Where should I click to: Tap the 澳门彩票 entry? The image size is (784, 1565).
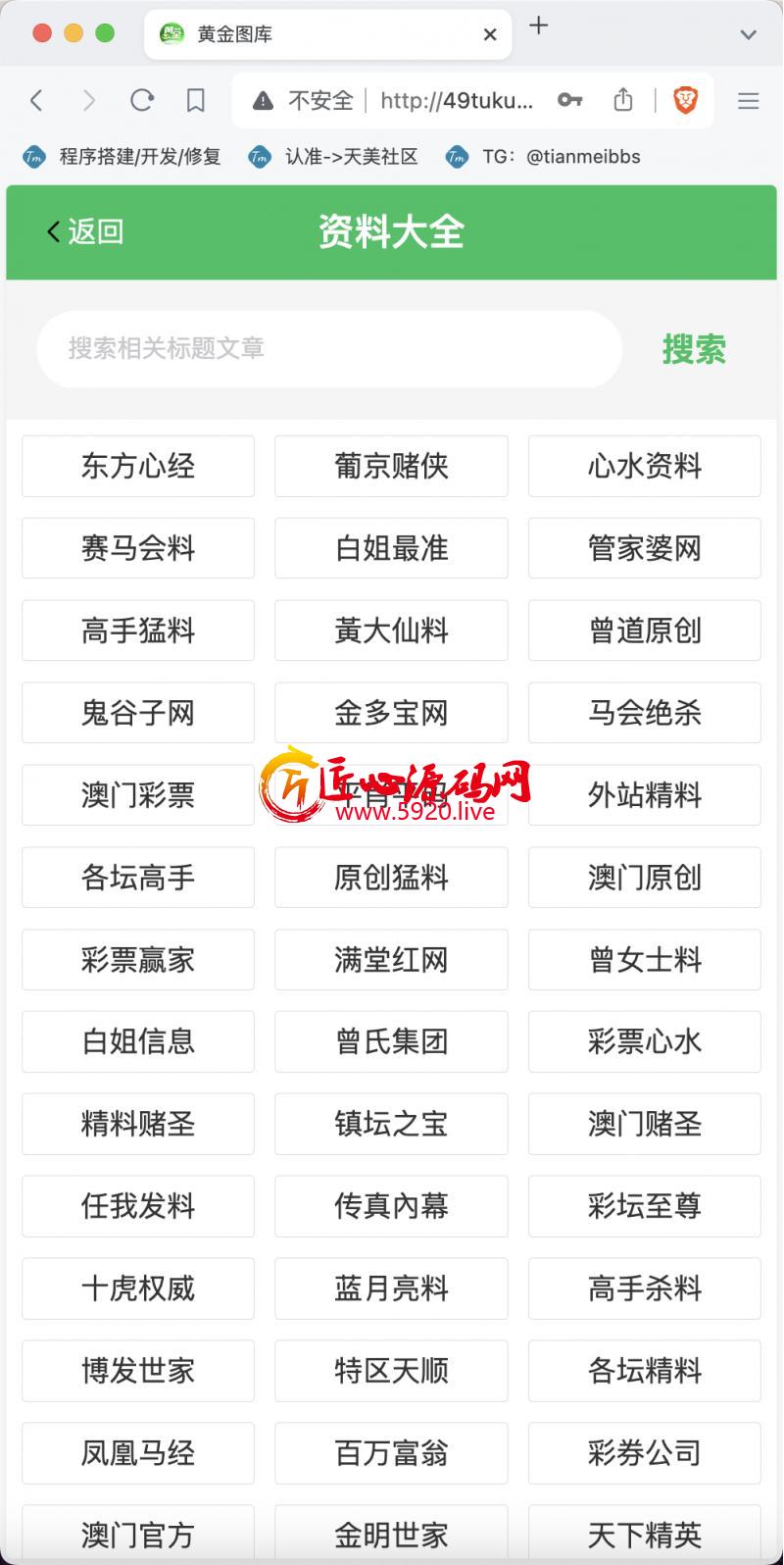point(138,795)
